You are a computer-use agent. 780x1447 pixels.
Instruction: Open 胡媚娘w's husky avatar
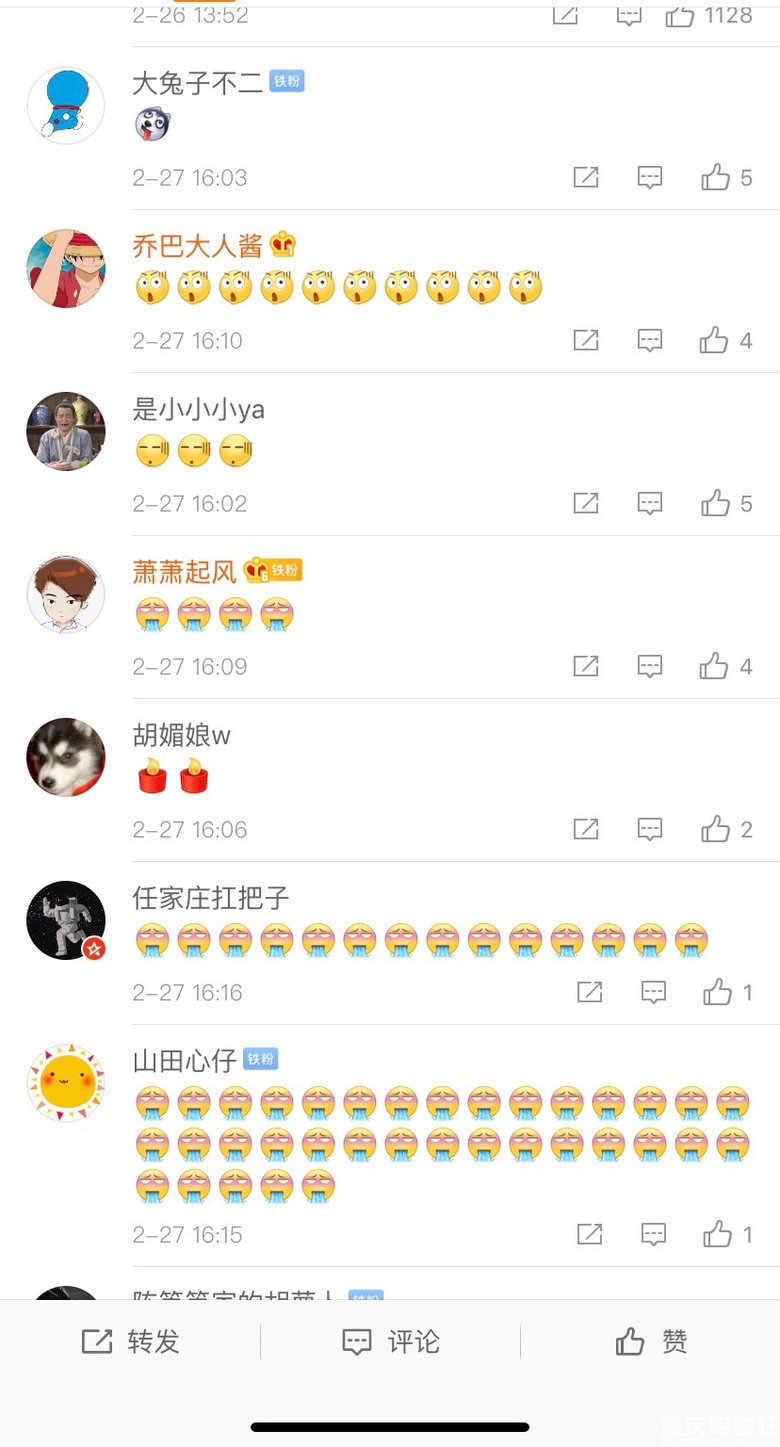pos(66,757)
